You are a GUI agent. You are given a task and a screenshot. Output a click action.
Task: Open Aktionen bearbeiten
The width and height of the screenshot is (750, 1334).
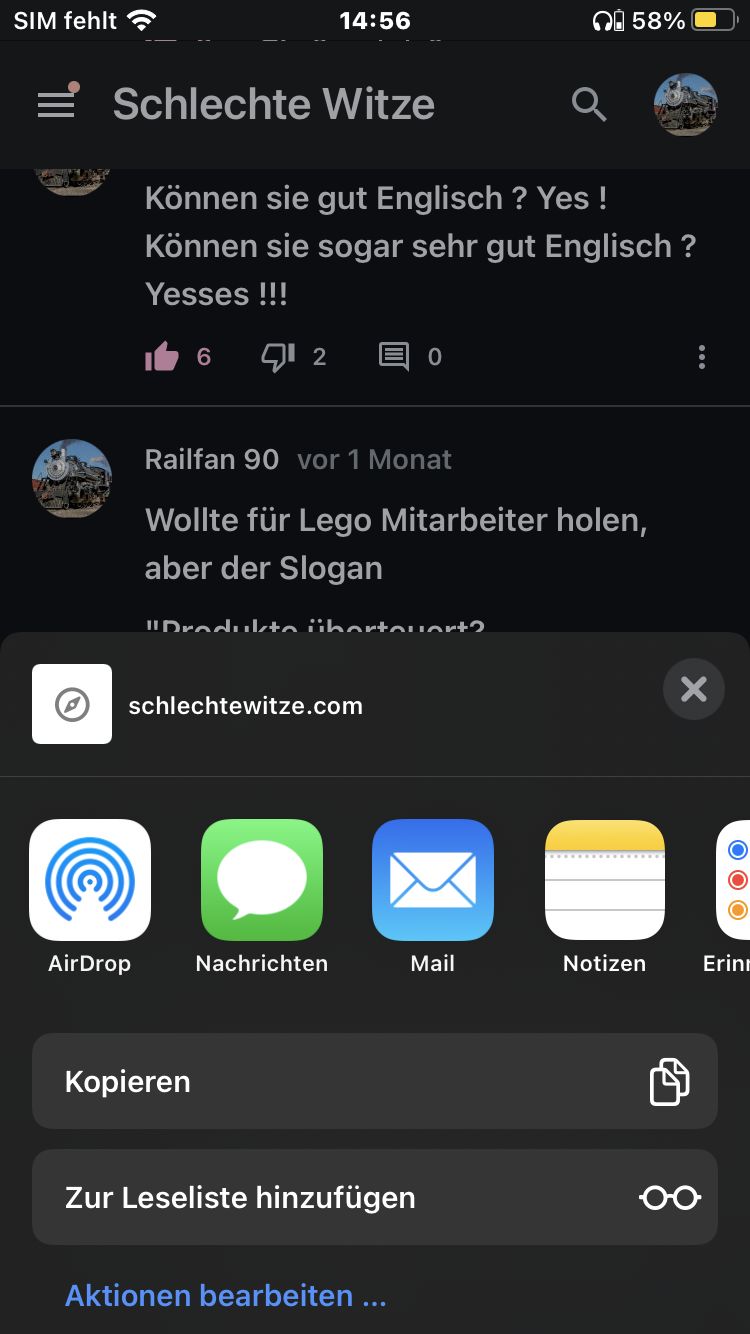tap(225, 1295)
